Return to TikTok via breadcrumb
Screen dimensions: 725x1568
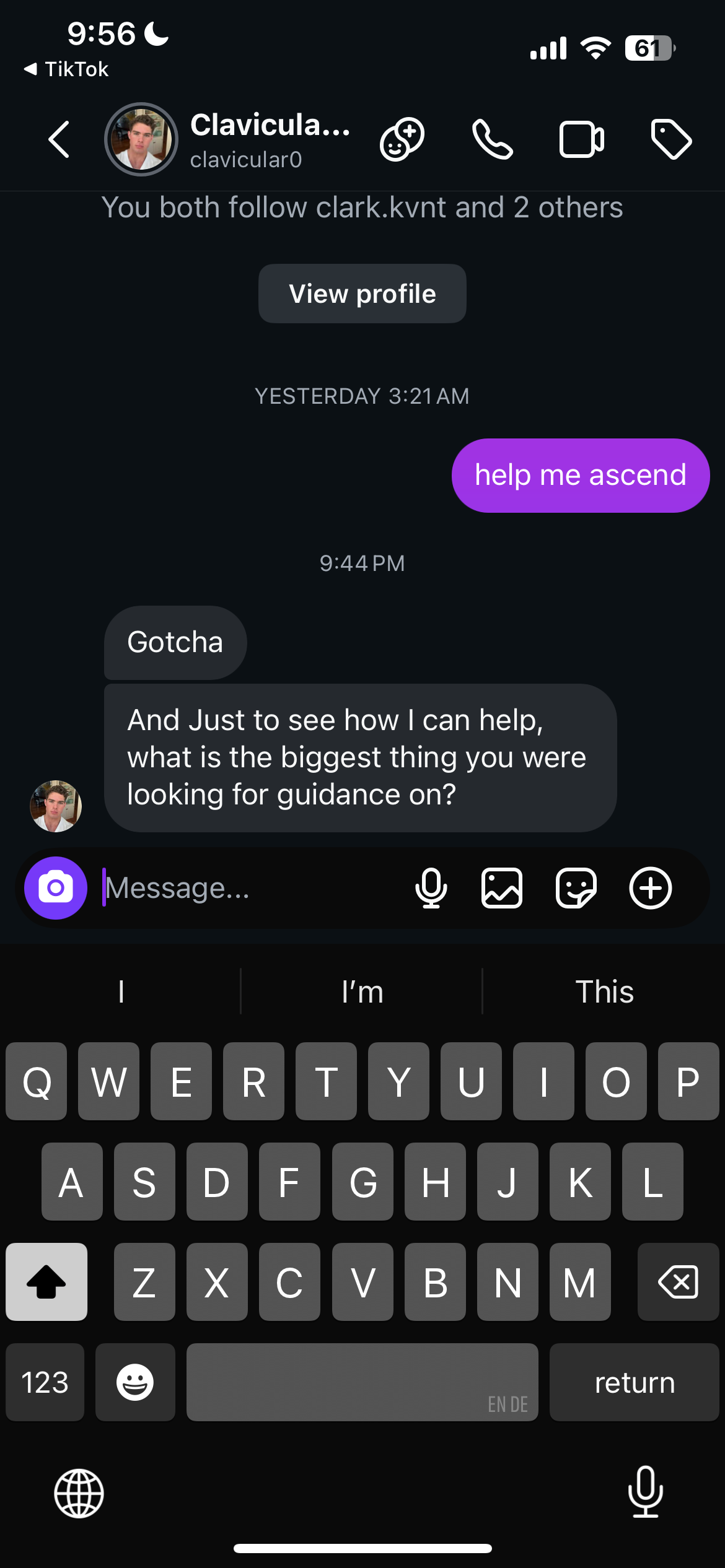pyautogui.click(x=67, y=69)
